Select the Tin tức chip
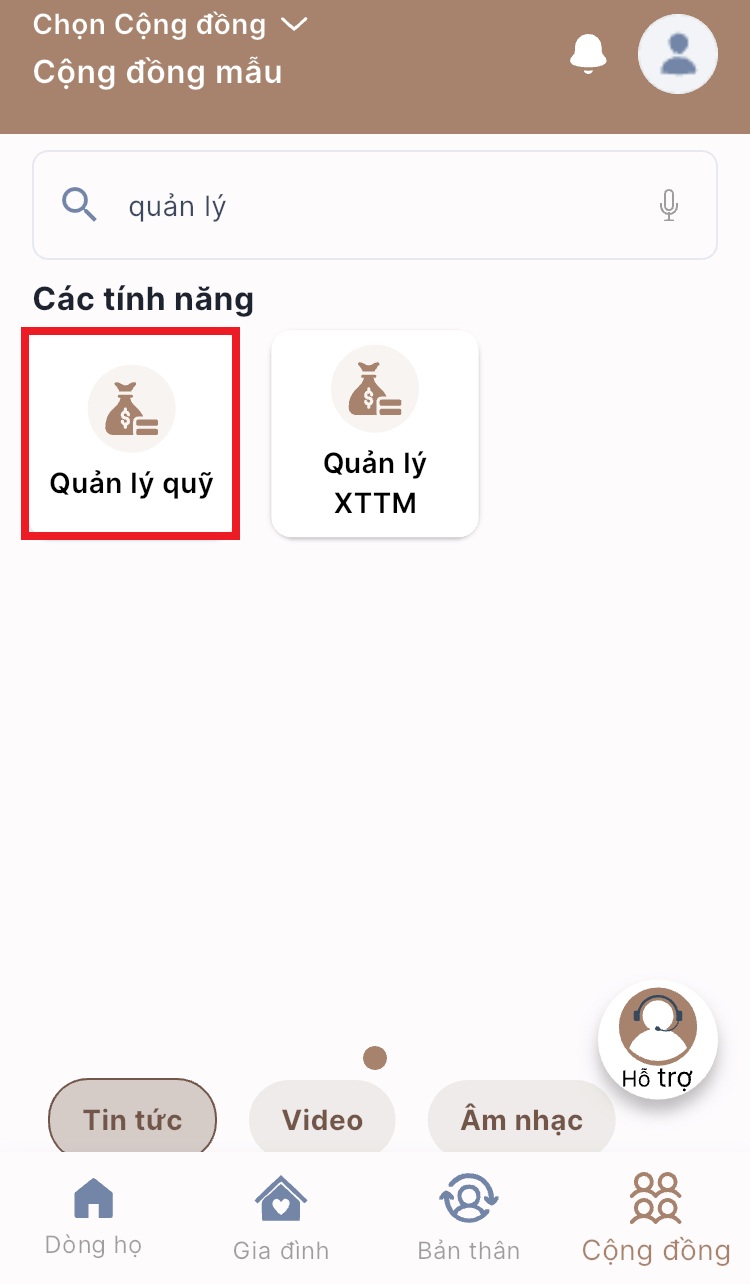 click(x=132, y=1119)
